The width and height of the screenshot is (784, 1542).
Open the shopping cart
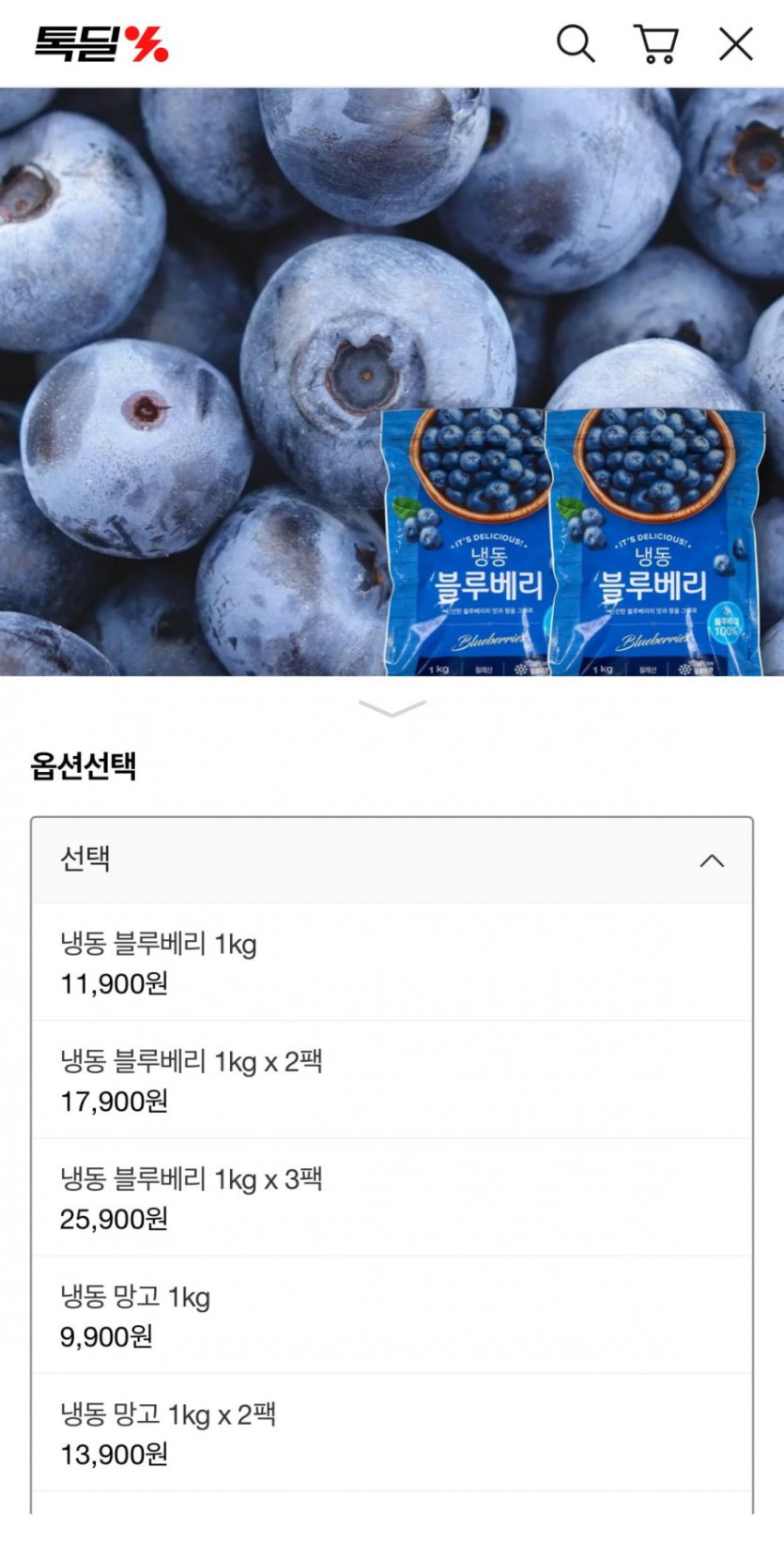(655, 44)
